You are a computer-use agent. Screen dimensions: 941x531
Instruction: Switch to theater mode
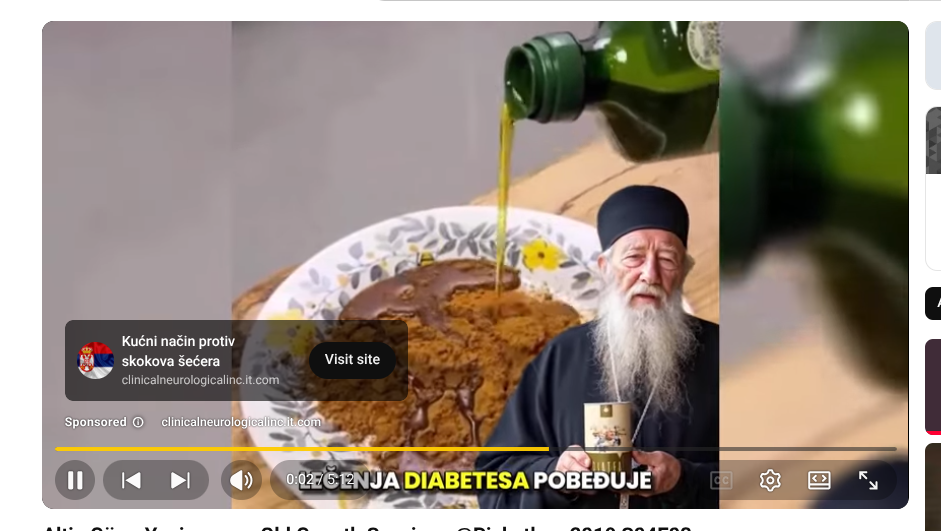(x=819, y=480)
